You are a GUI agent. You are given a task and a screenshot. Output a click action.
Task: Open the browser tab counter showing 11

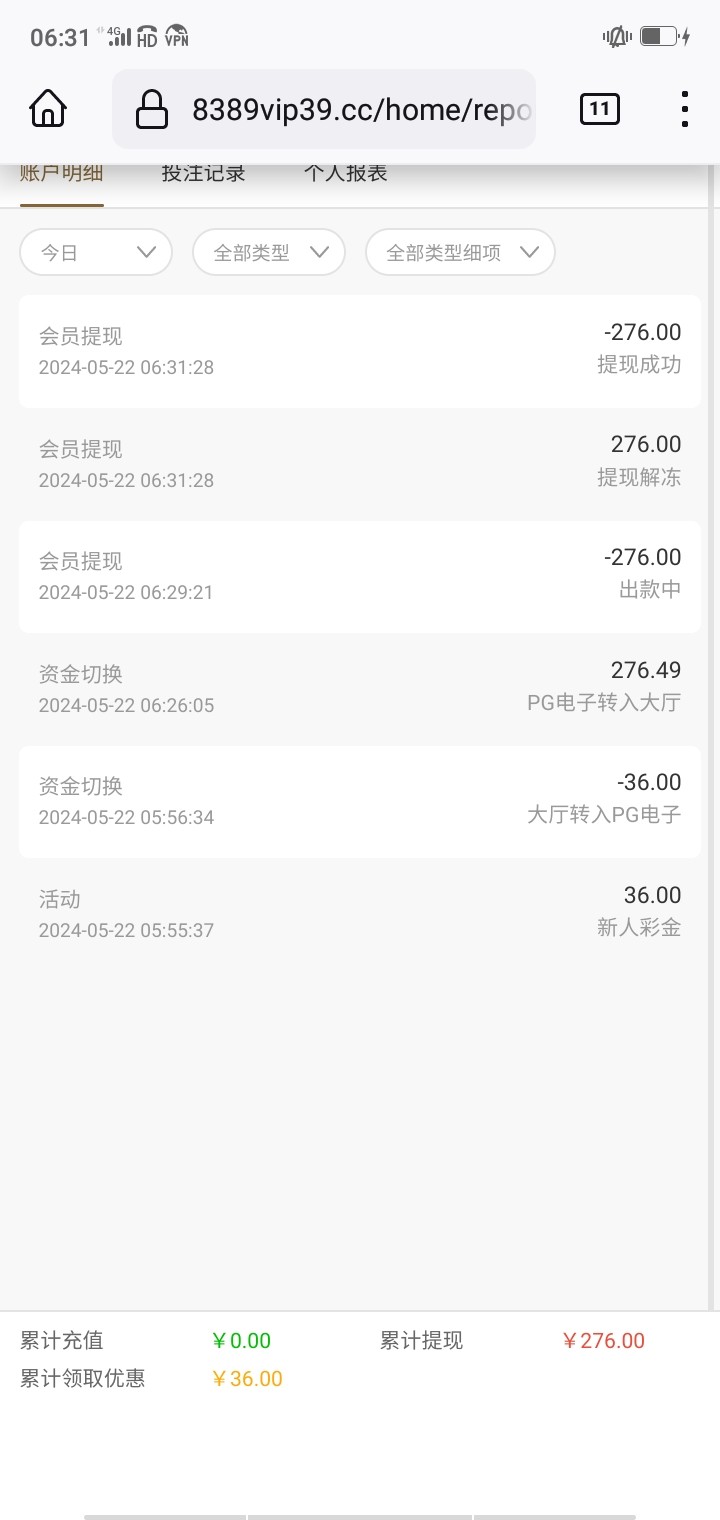[x=599, y=108]
